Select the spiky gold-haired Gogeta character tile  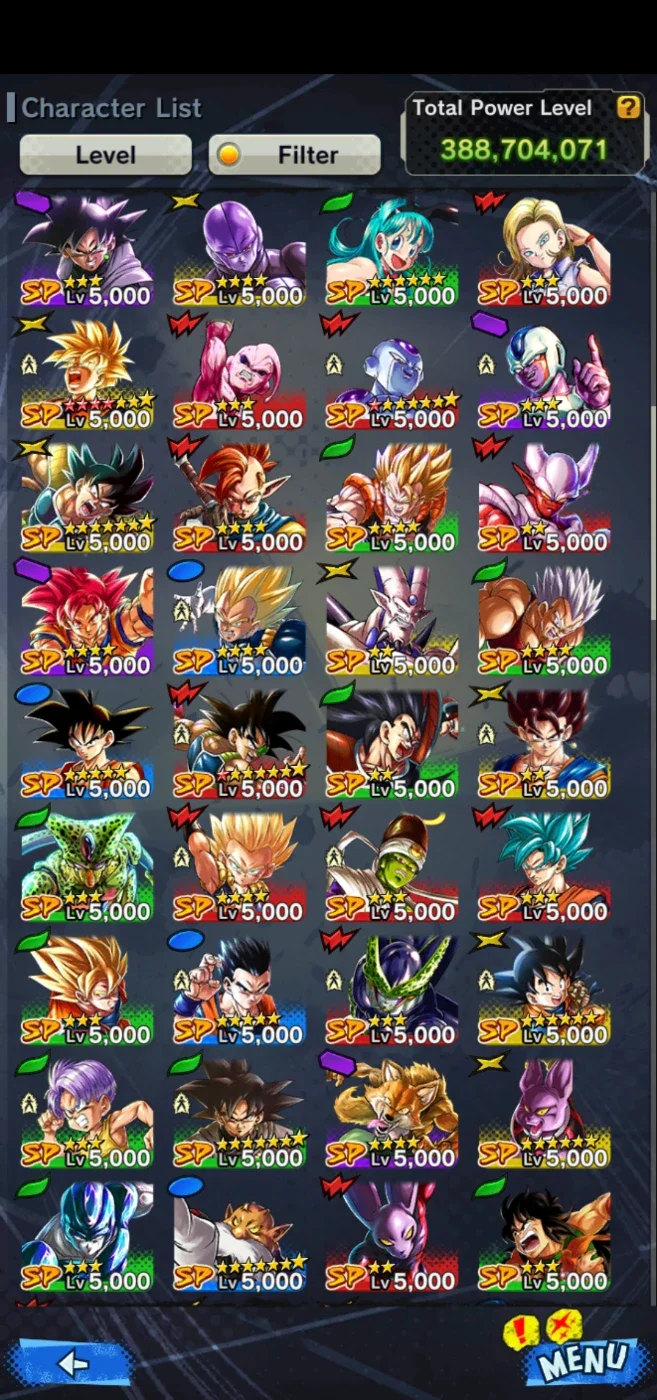tap(392, 497)
